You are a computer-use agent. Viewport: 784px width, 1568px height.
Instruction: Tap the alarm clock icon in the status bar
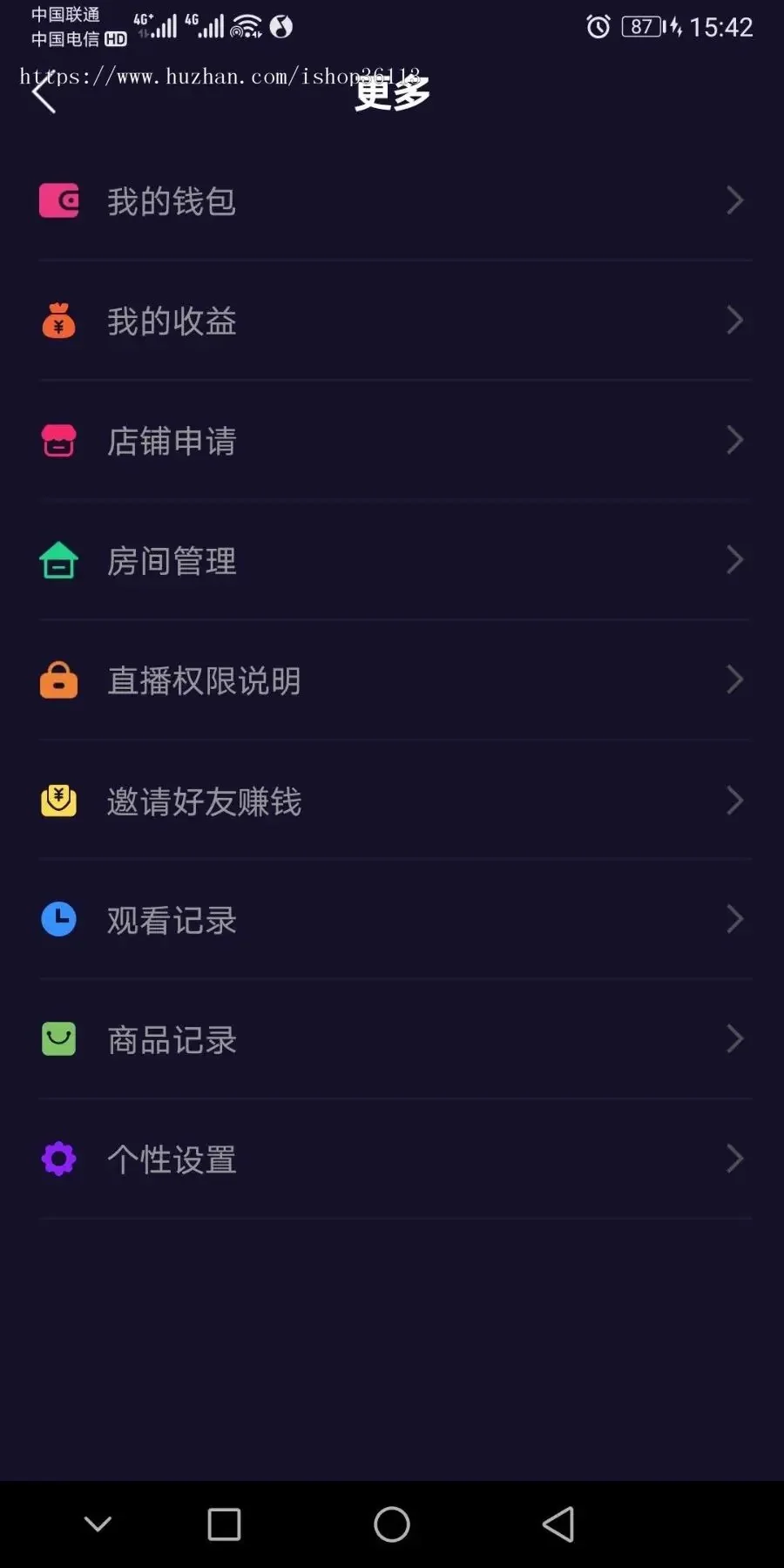[x=598, y=27]
